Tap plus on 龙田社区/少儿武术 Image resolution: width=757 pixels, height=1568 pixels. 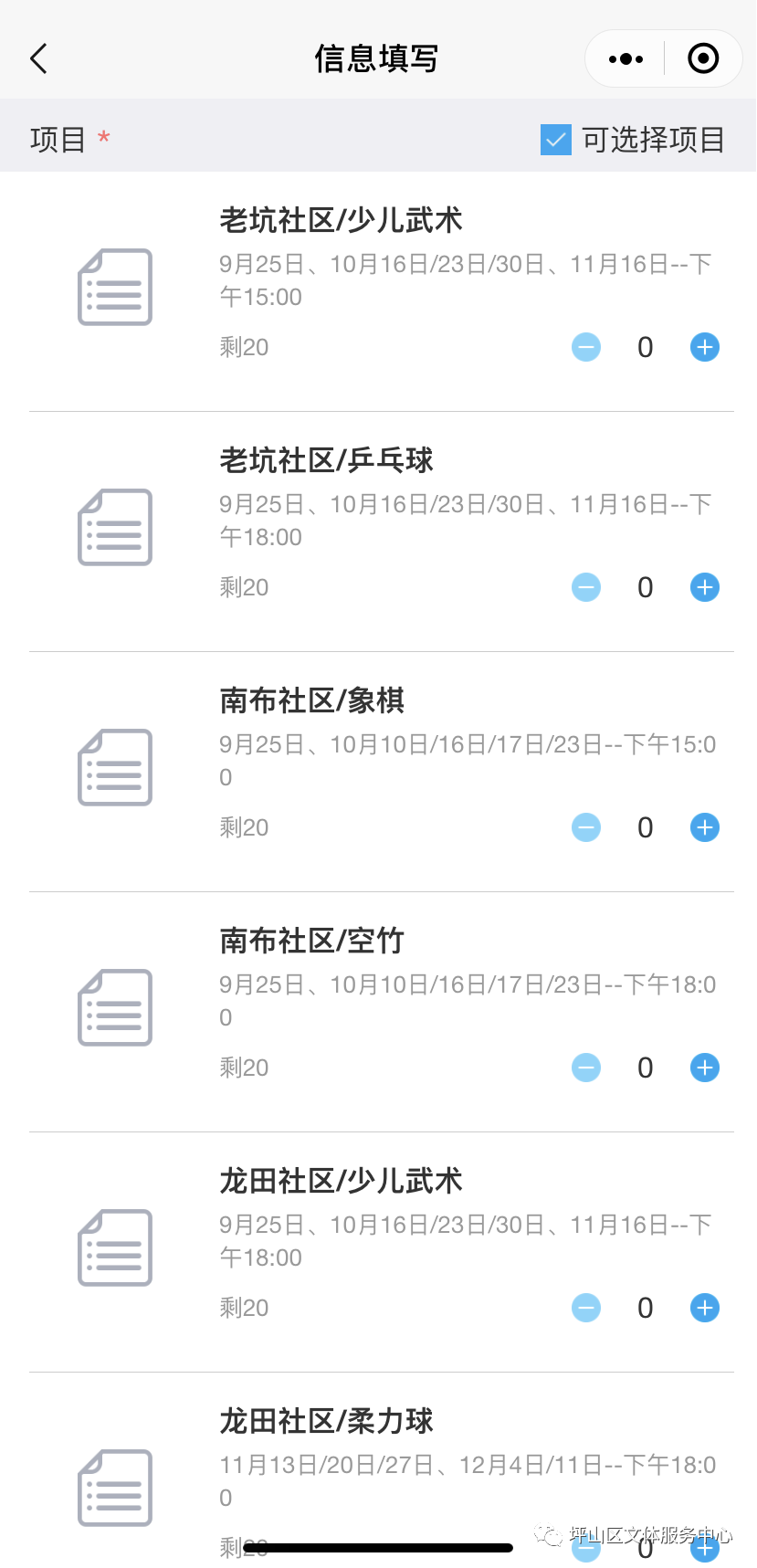point(704,1308)
